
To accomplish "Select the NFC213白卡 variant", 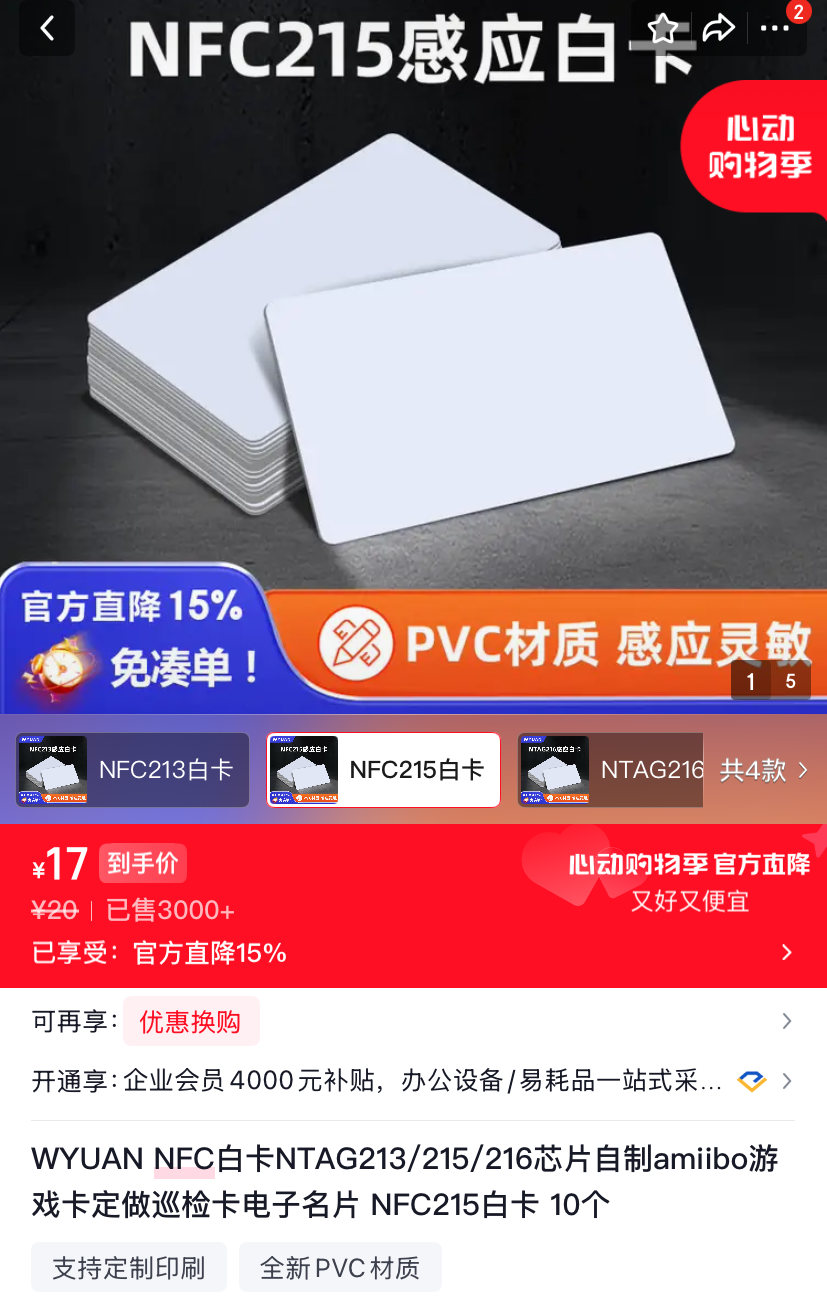I will [x=132, y=770].
